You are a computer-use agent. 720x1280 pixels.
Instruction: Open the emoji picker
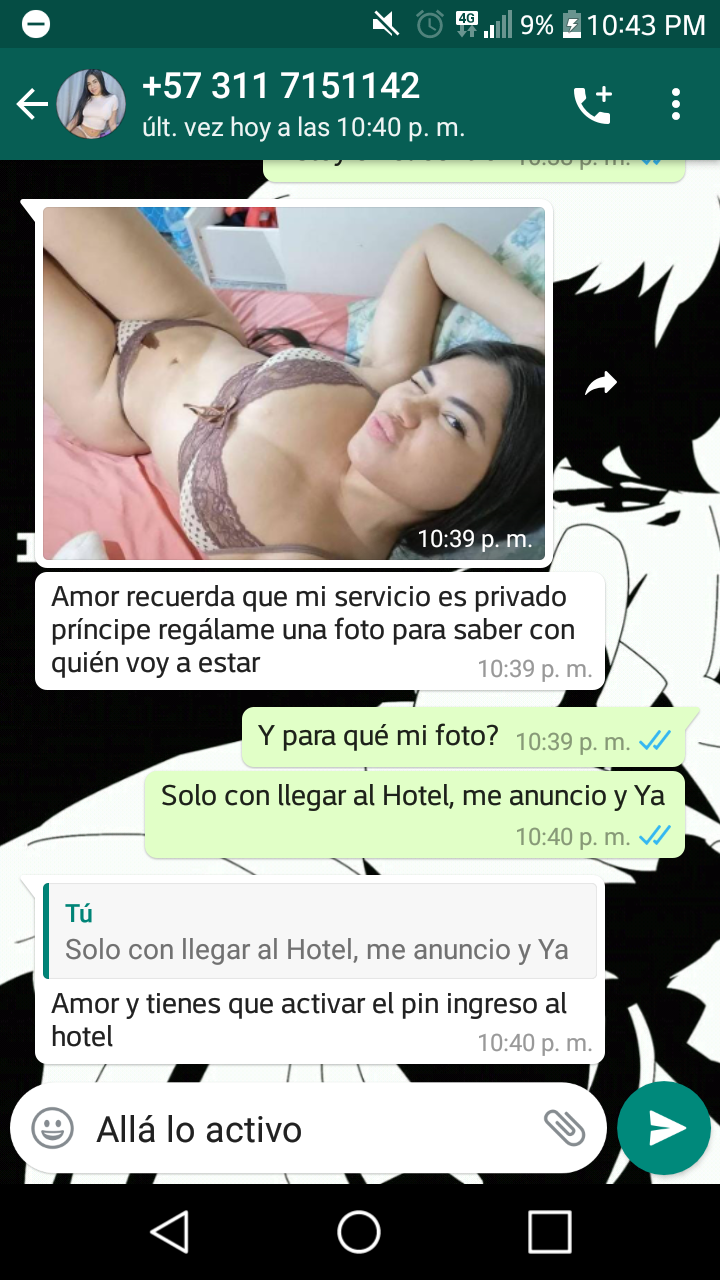(53, 1129)
